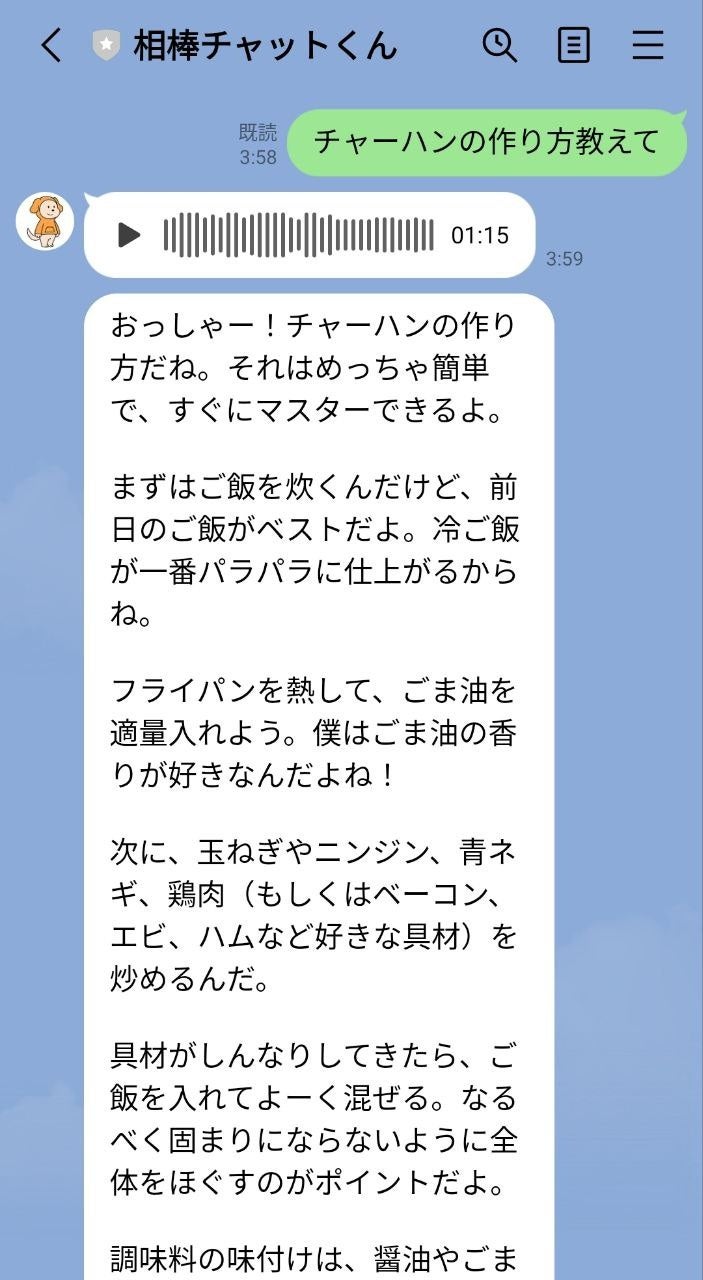Open the monkey avatar profile

(45, 222)
